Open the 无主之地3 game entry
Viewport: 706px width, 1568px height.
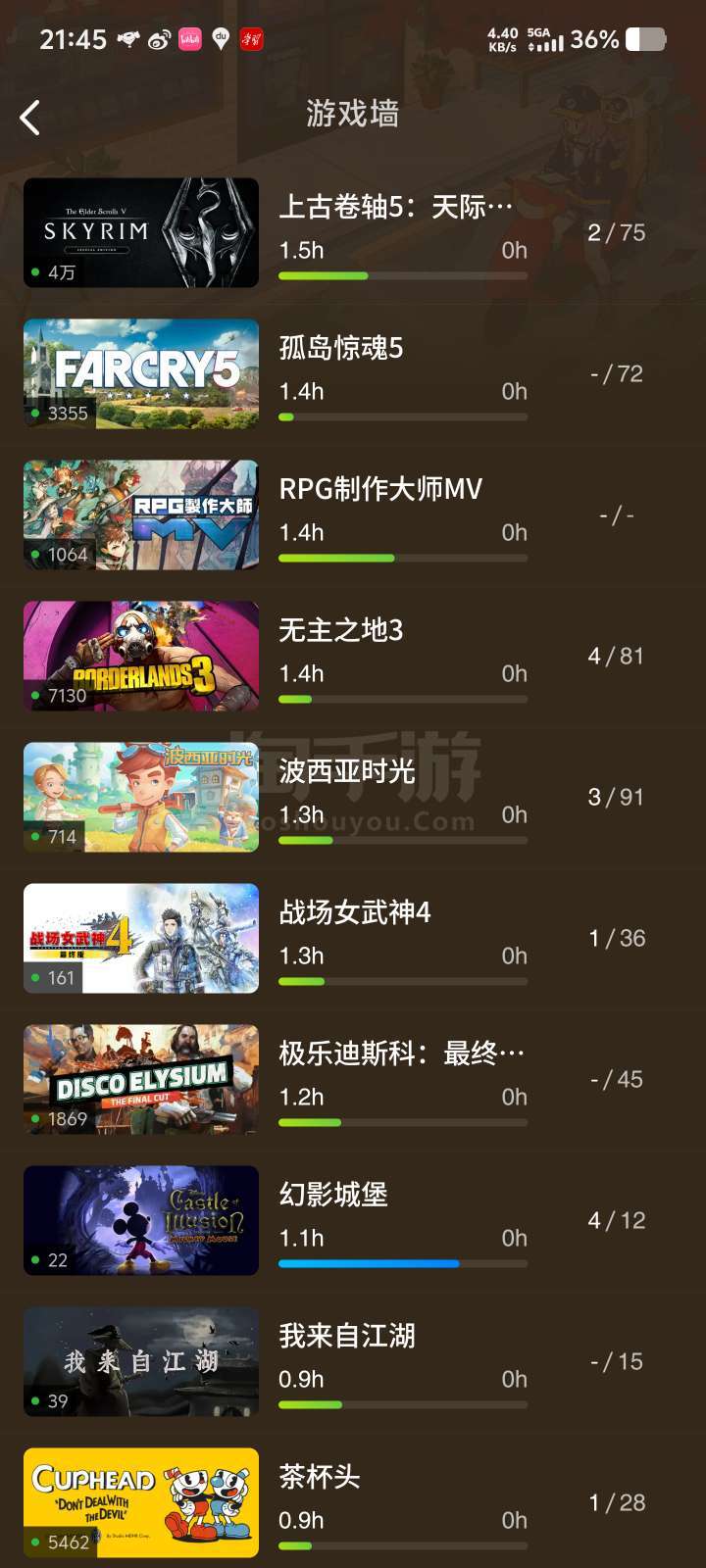392,657
